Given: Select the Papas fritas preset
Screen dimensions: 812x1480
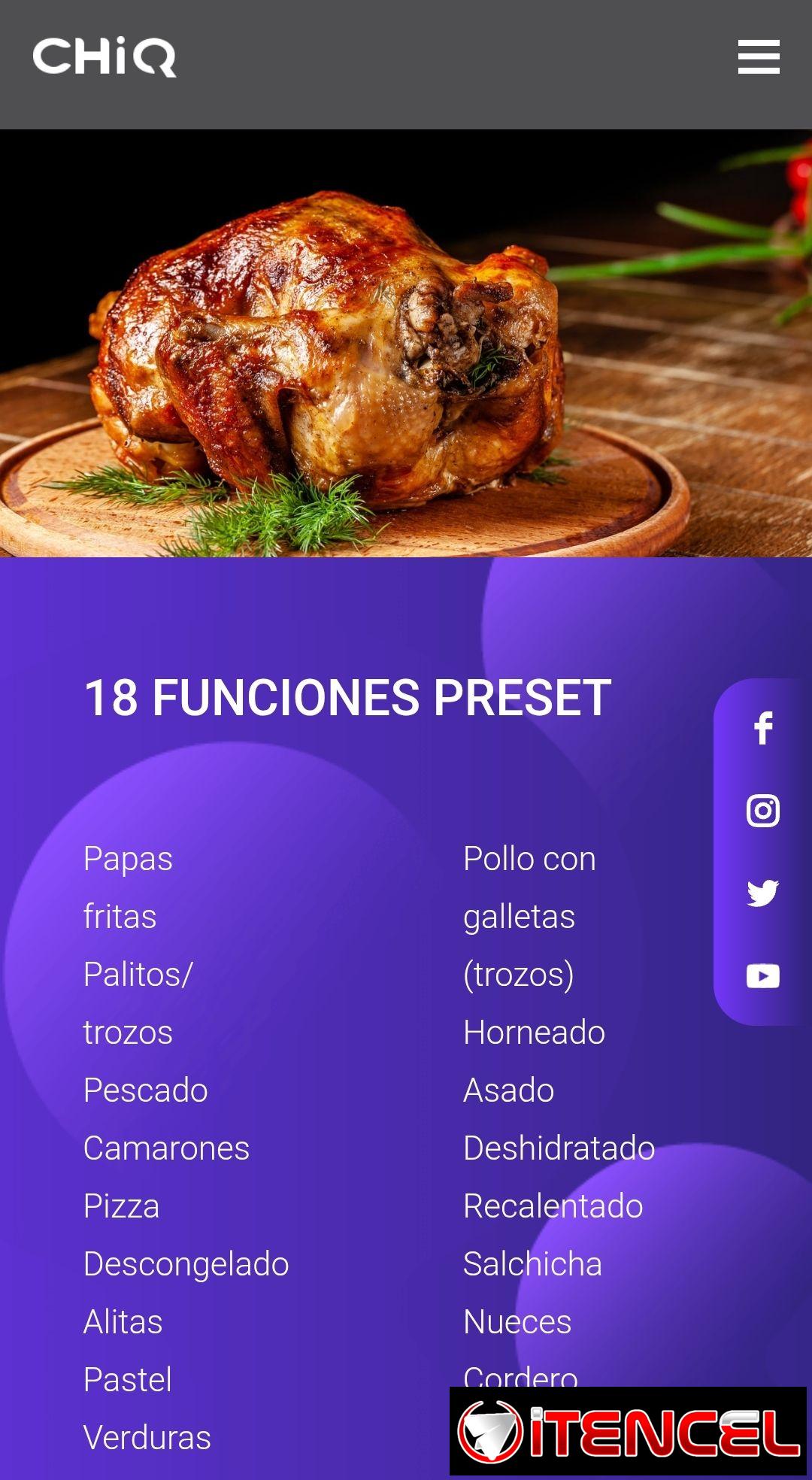Looking at the screenshot, I should [x=129, y=858].
